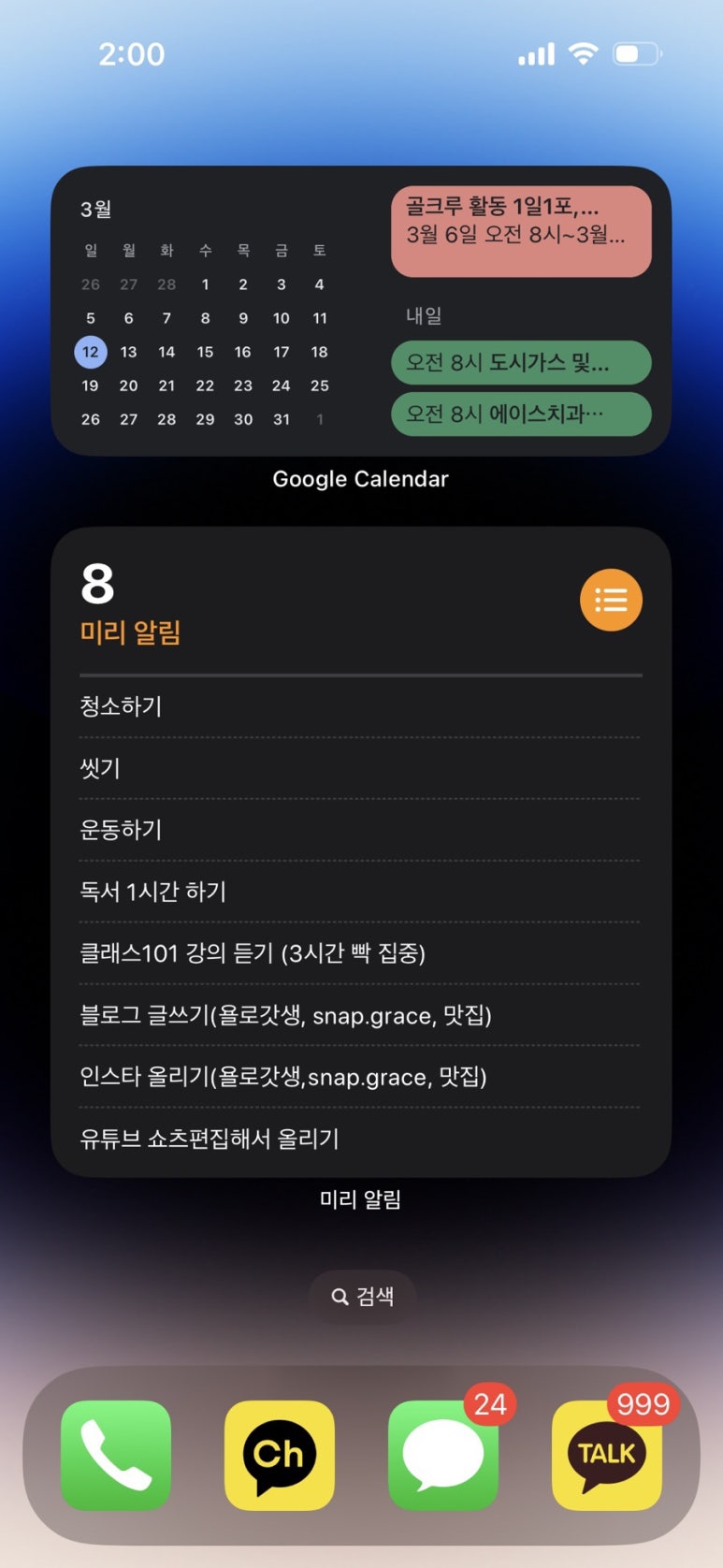Viewport: 723px width, 1568px height.
Task: Open the 블로그 글쓰기 reminder
Action: pos(285,1015)
